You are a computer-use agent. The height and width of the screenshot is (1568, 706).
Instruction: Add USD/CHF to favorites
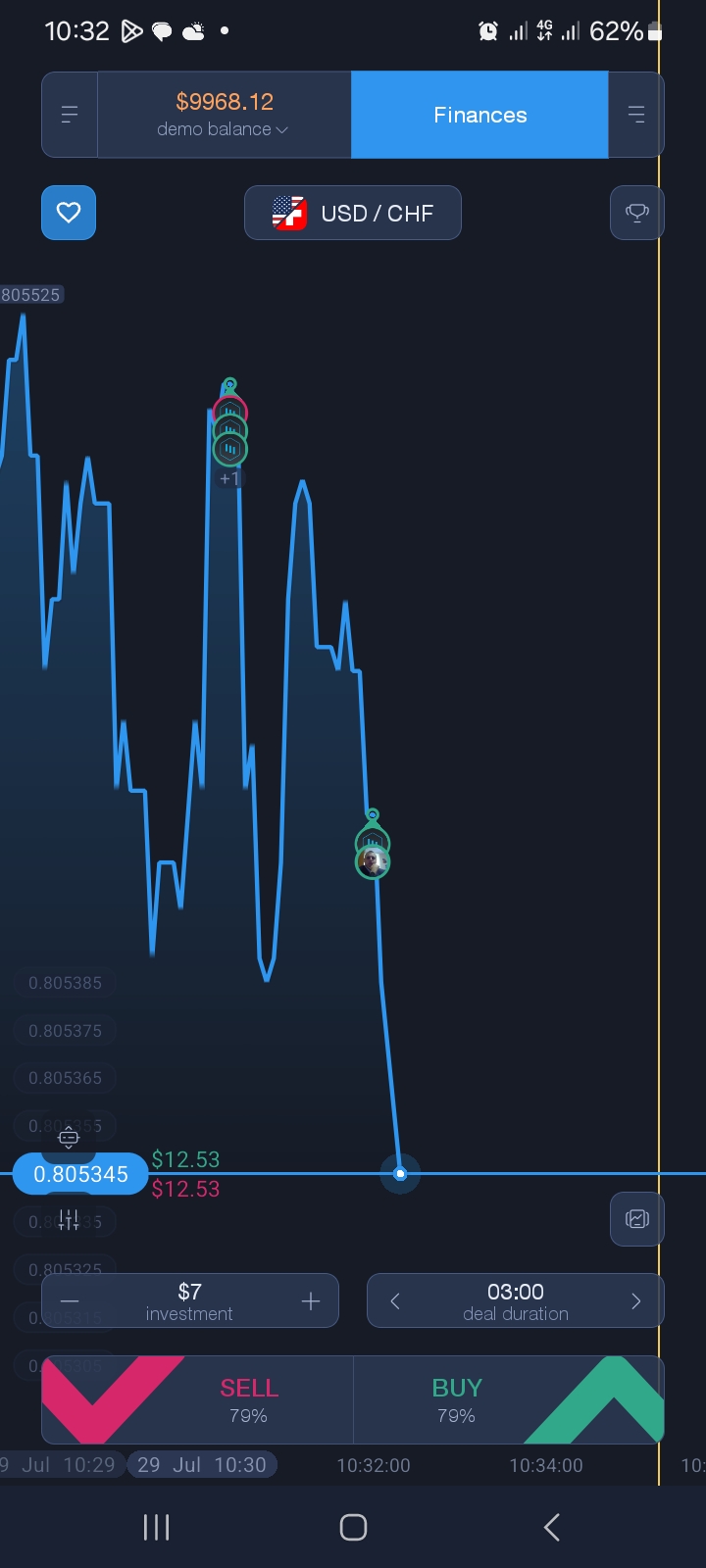click(69, 213)
